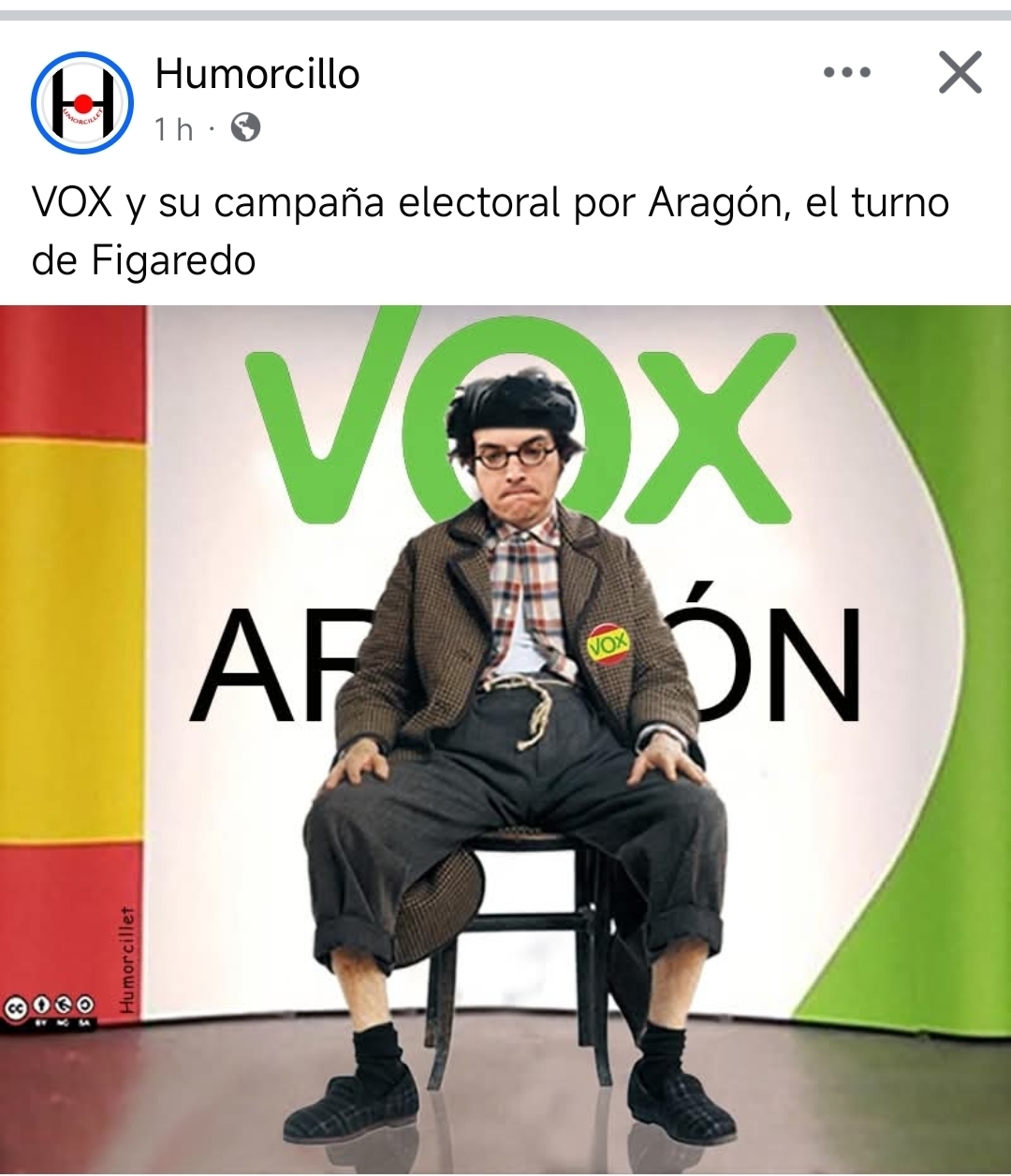Dismiss the Humorcillo post
The height and width of the screenshot is (1176, 1011).
pos(960,73)
